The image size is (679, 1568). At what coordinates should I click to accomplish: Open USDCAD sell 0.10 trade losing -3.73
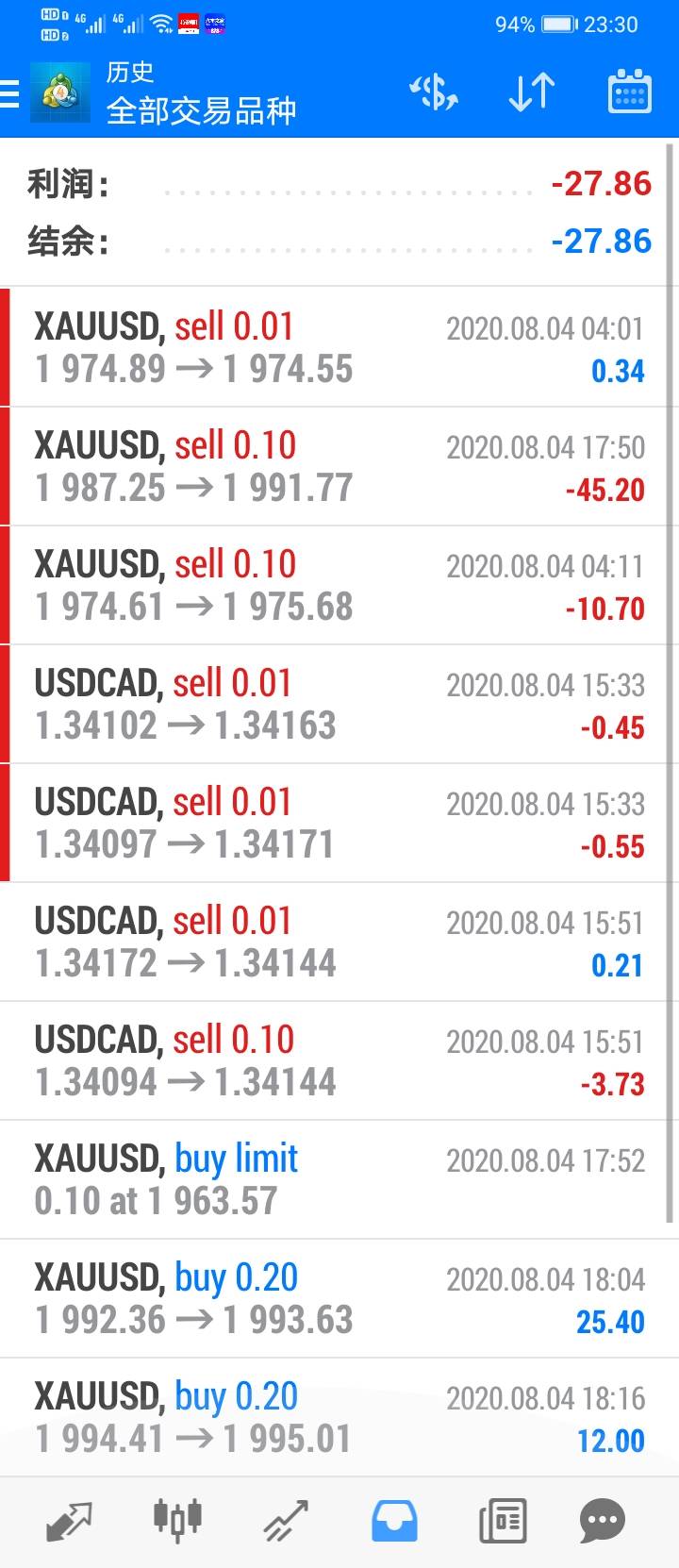(x=339, y=1060)
